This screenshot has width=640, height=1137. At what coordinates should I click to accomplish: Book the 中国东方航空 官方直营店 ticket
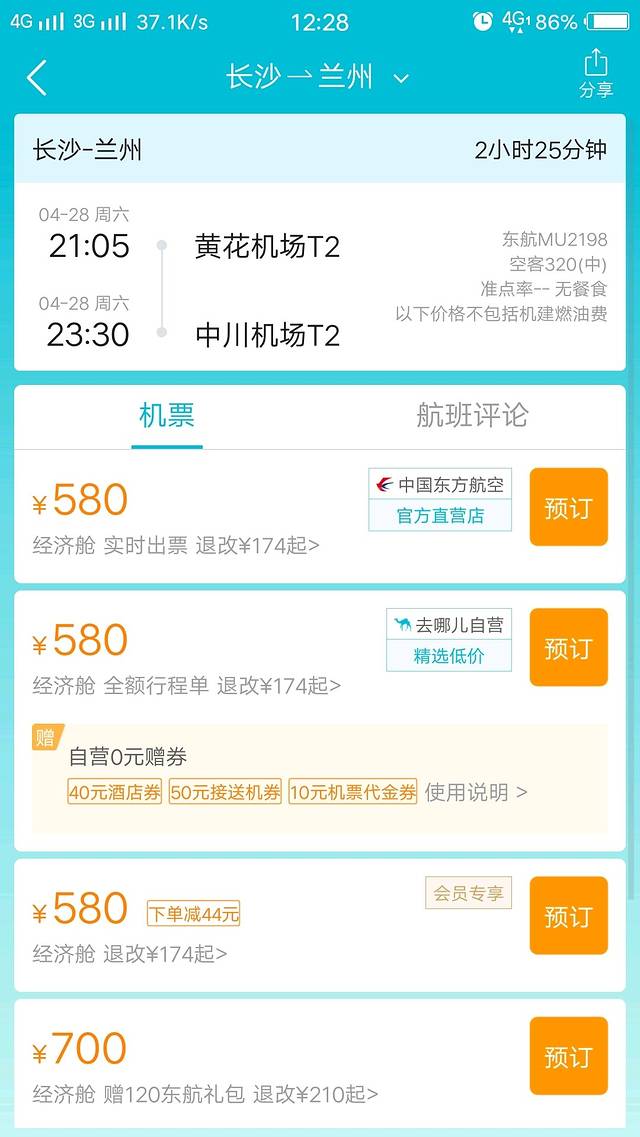(568, 507)
